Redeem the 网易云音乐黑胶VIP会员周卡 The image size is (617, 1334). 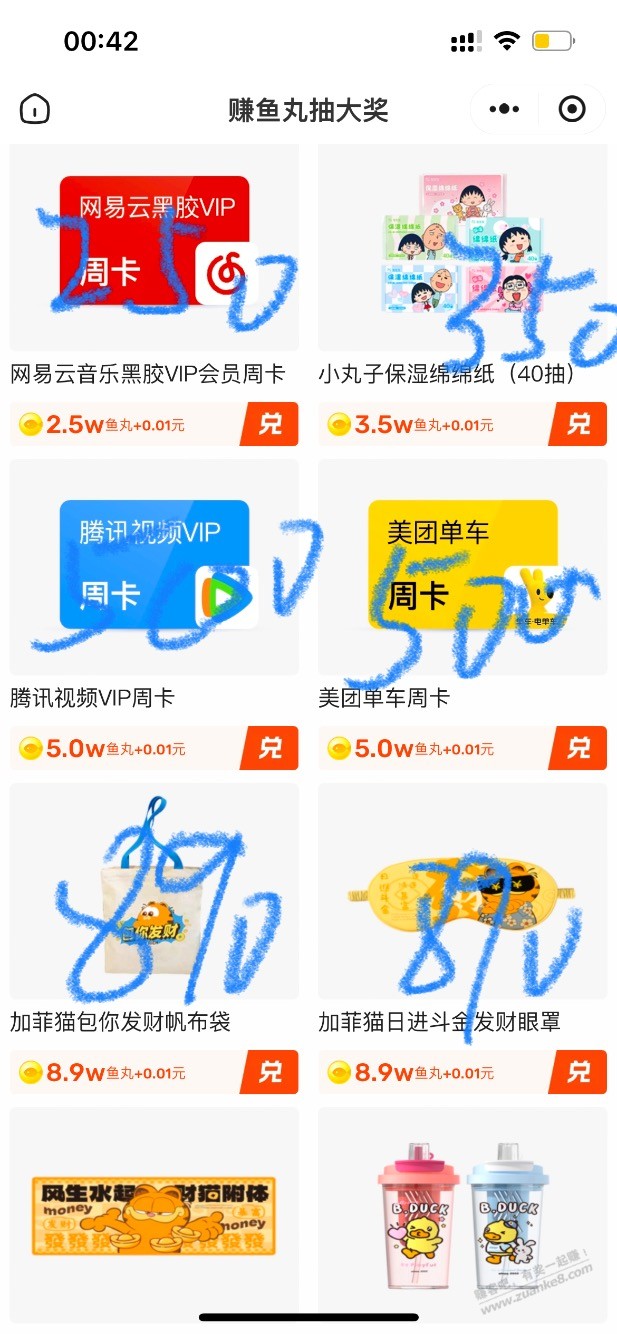coord(269,424)
